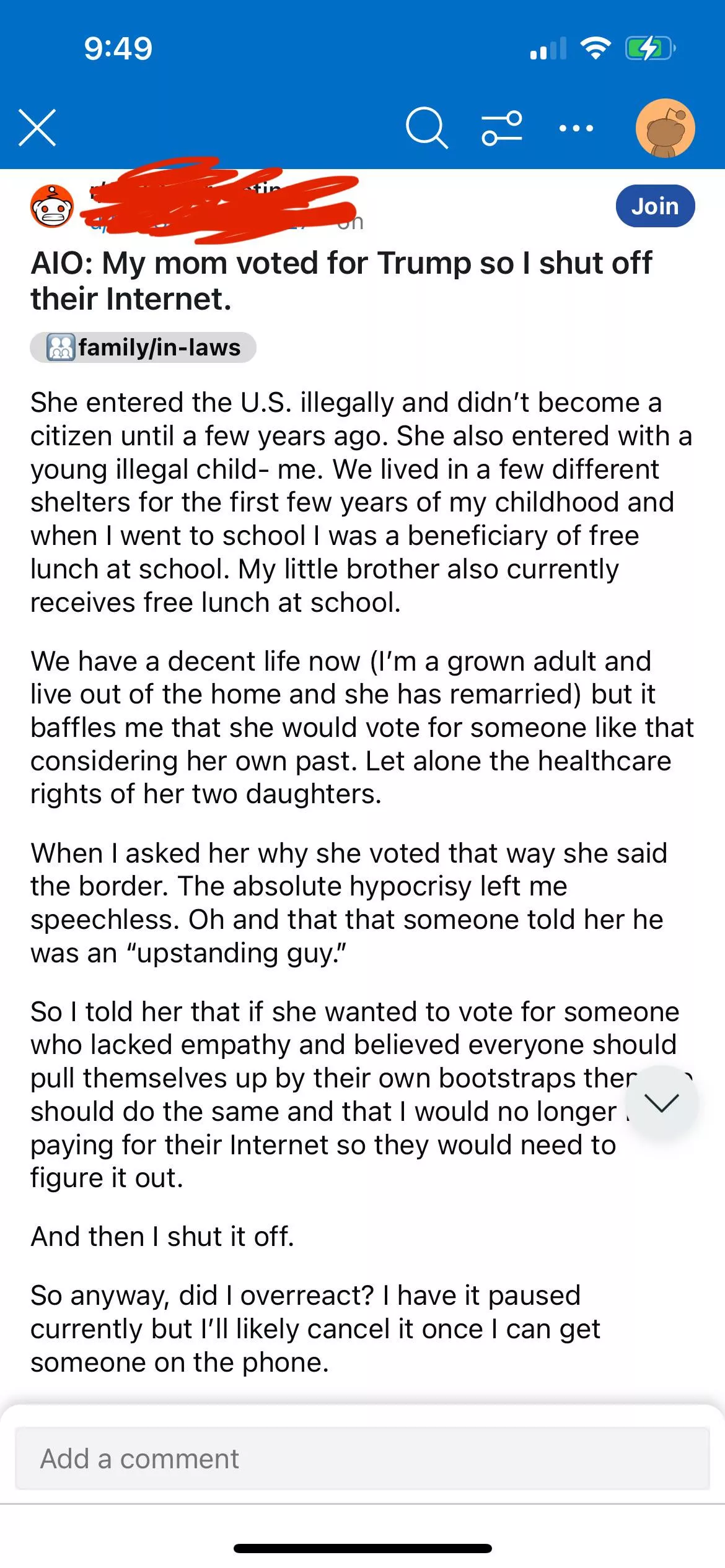Open your profile avatar menu
Image resolution: width=725 pixels, height=1568 pixels.
(665, 128)
